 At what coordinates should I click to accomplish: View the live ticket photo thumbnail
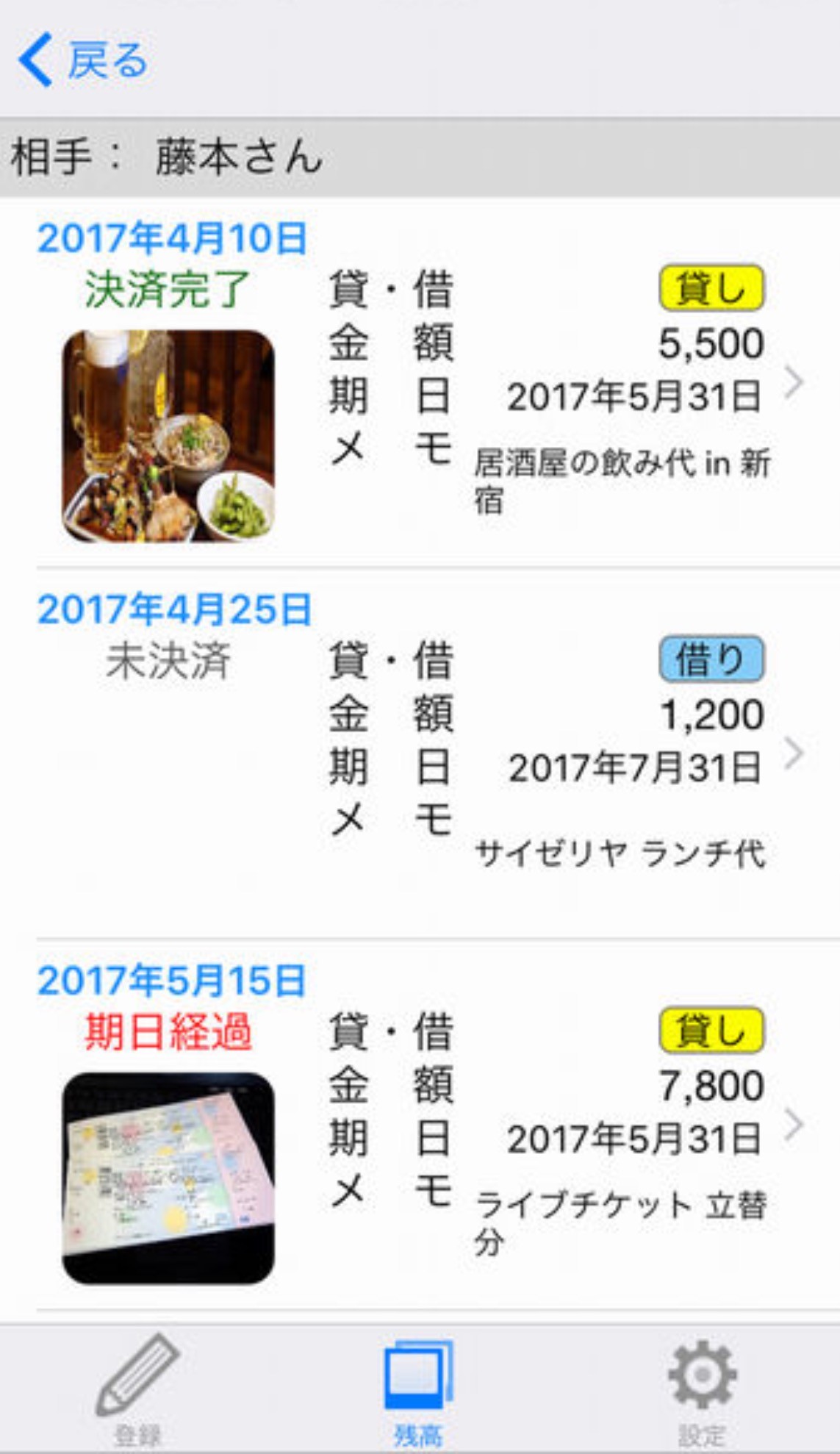click(168, 1178)
